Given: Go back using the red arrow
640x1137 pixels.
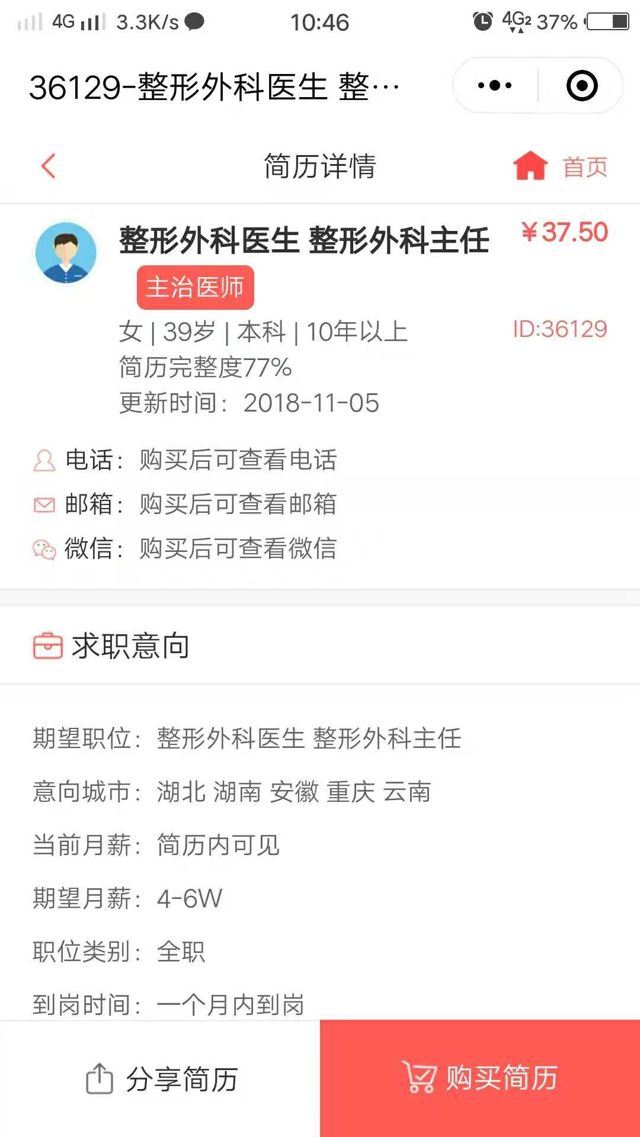Looking at the screenshot, I should click(x=48, y=166).
